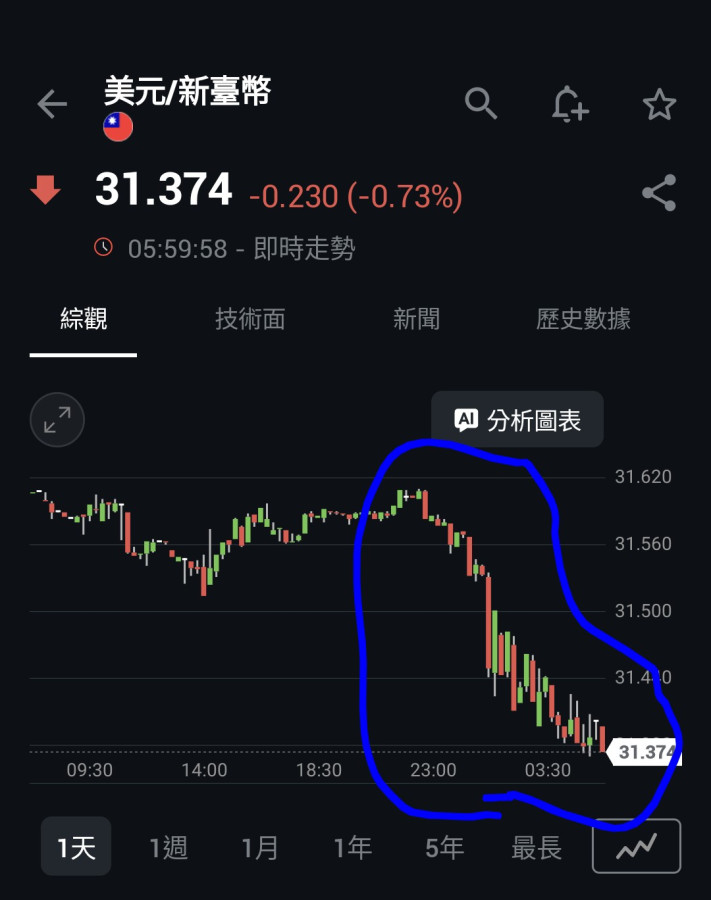This screenshot has height=900, width=711.
Task: Choose the 1年 chart range
Action: [352, 848]
